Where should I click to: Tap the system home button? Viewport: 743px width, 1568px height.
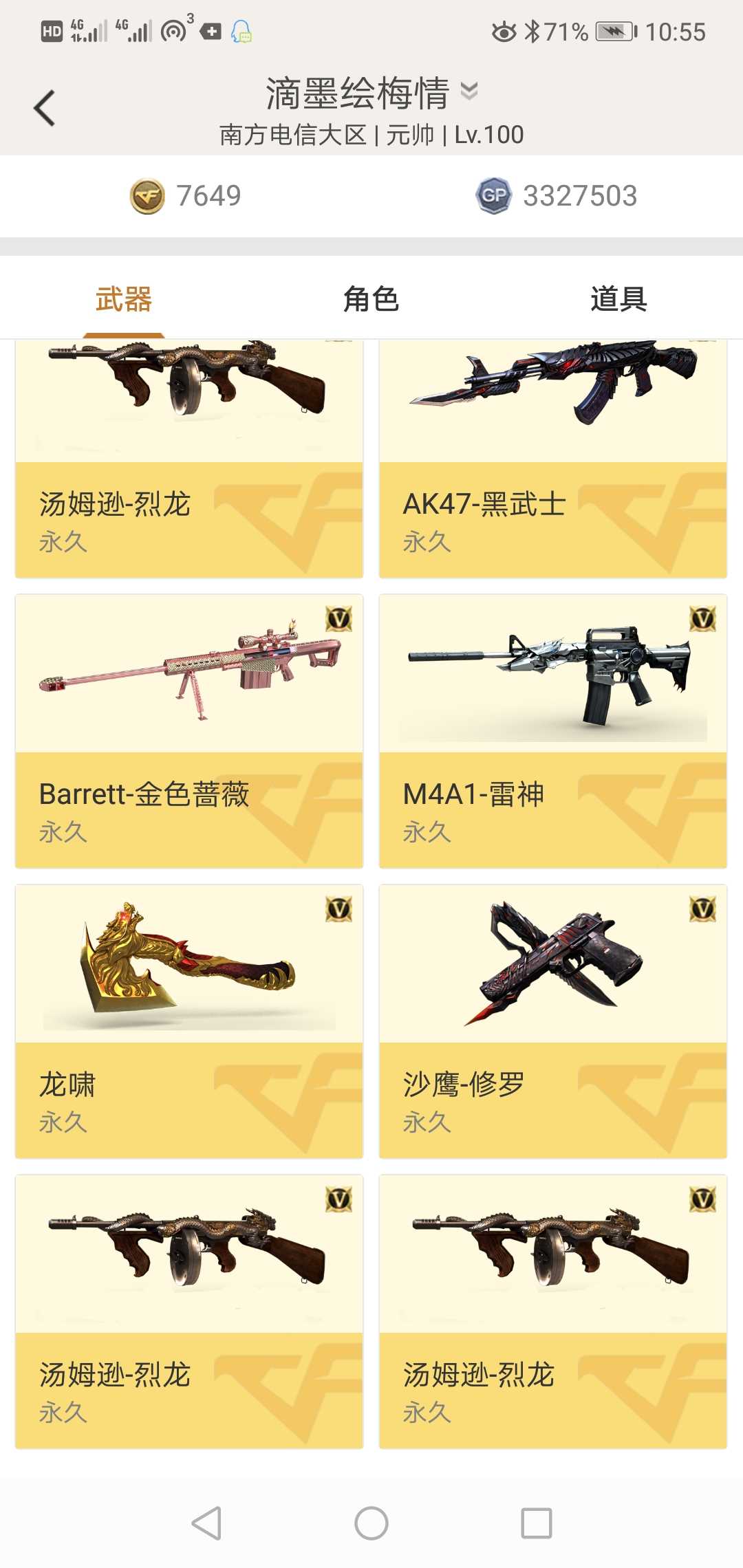click(x=371, y=1523)
